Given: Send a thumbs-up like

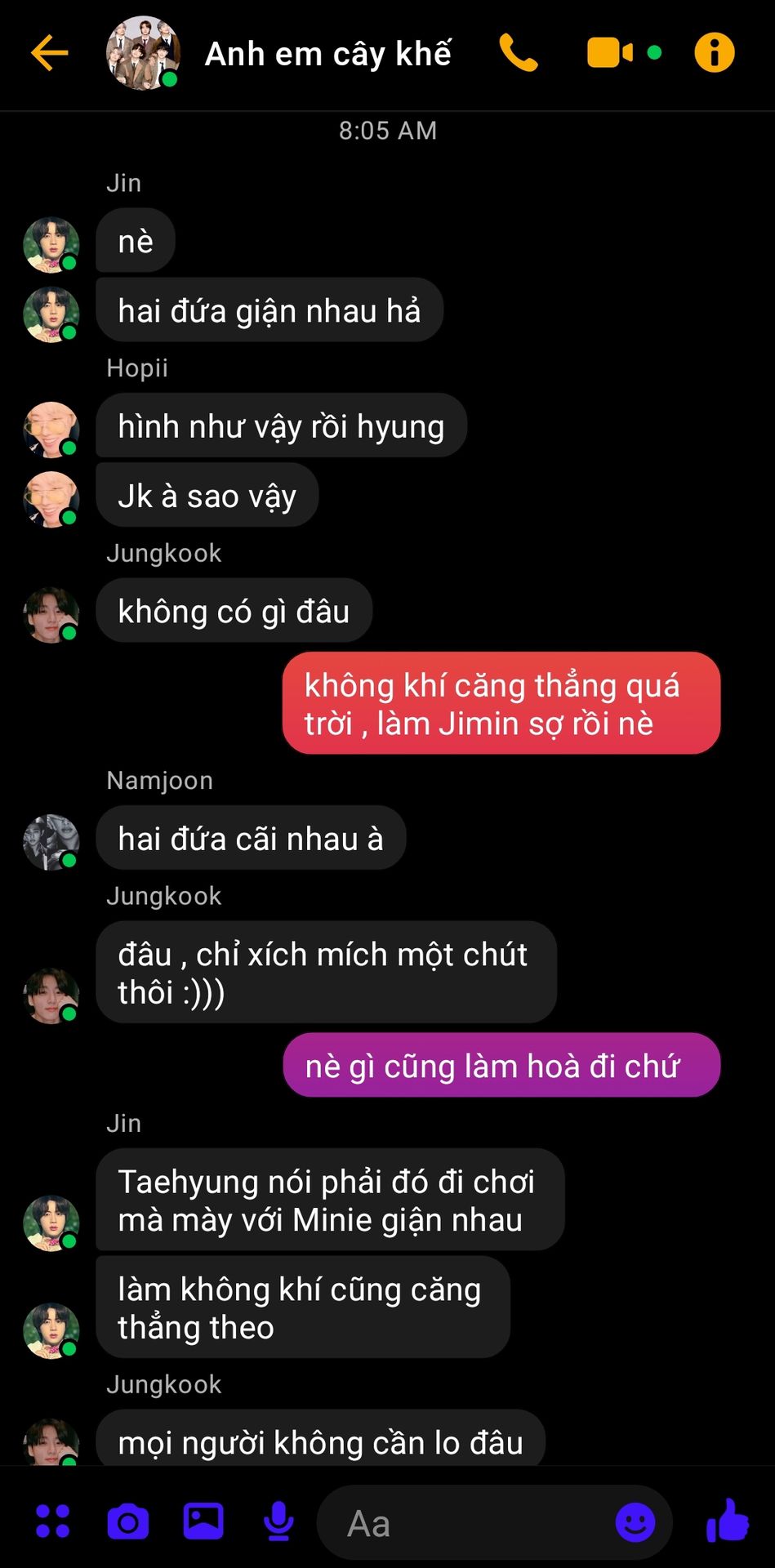Looking at the screenshot, I should click(727, 1521).
